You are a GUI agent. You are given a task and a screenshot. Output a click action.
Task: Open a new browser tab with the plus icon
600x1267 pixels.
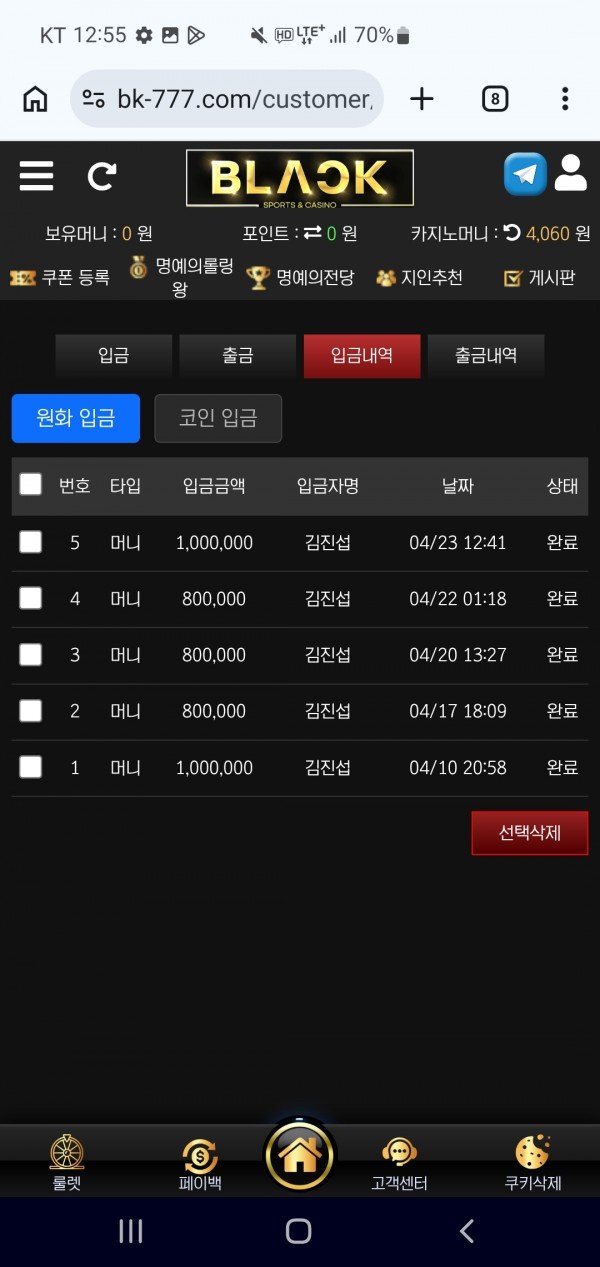(422, 98)
